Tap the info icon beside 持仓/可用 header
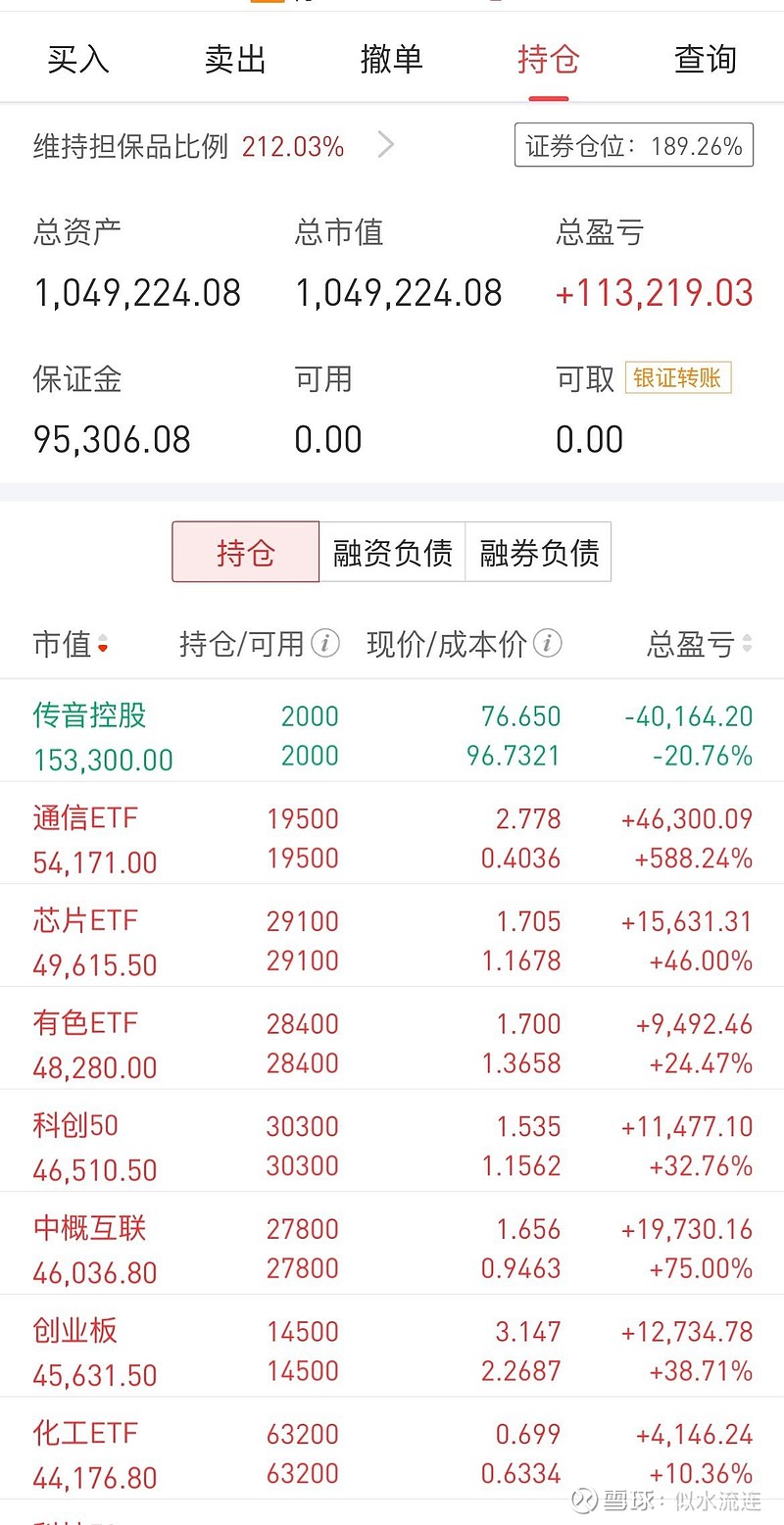This screenshot has height=1525, width=784. point(327,644)
